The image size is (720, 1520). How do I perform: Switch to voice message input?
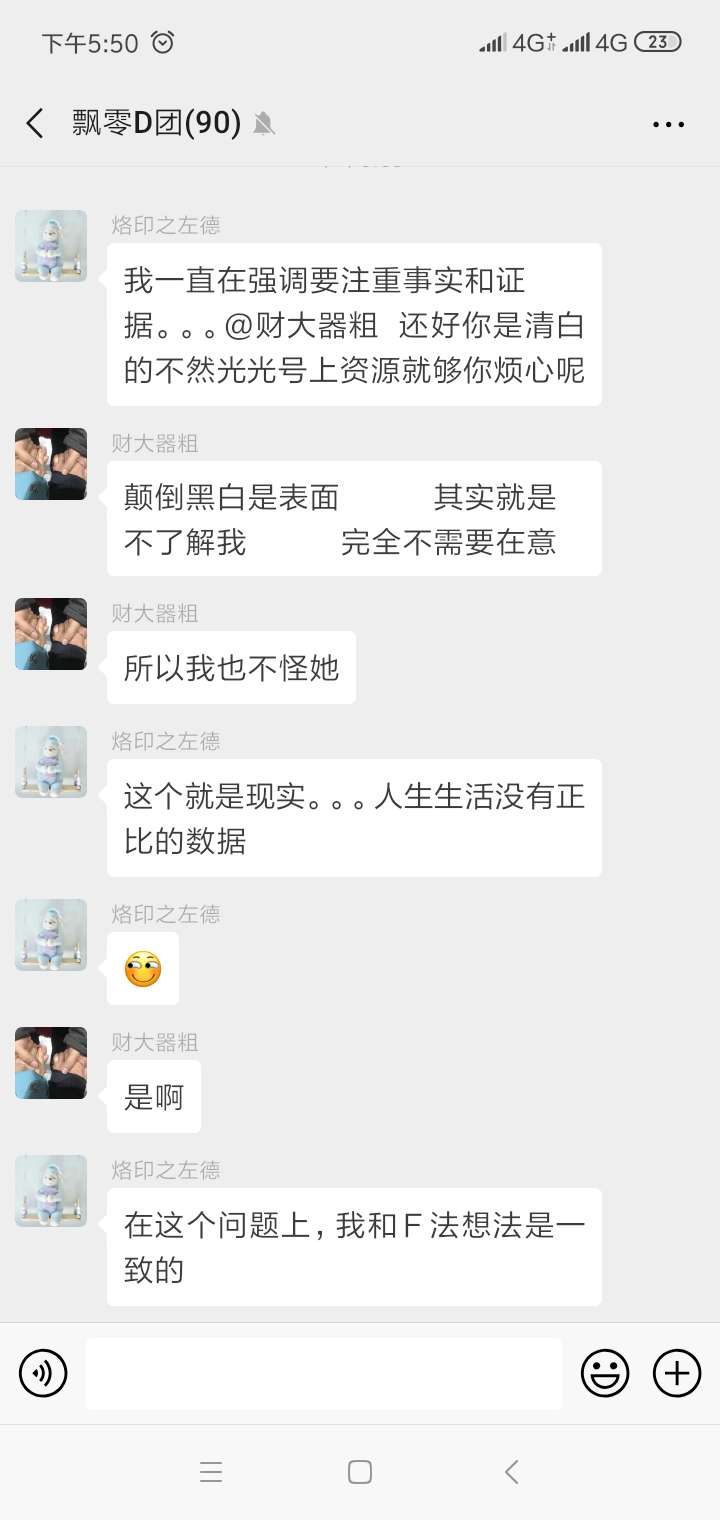pyautogui.click(x=43, y=1373)
